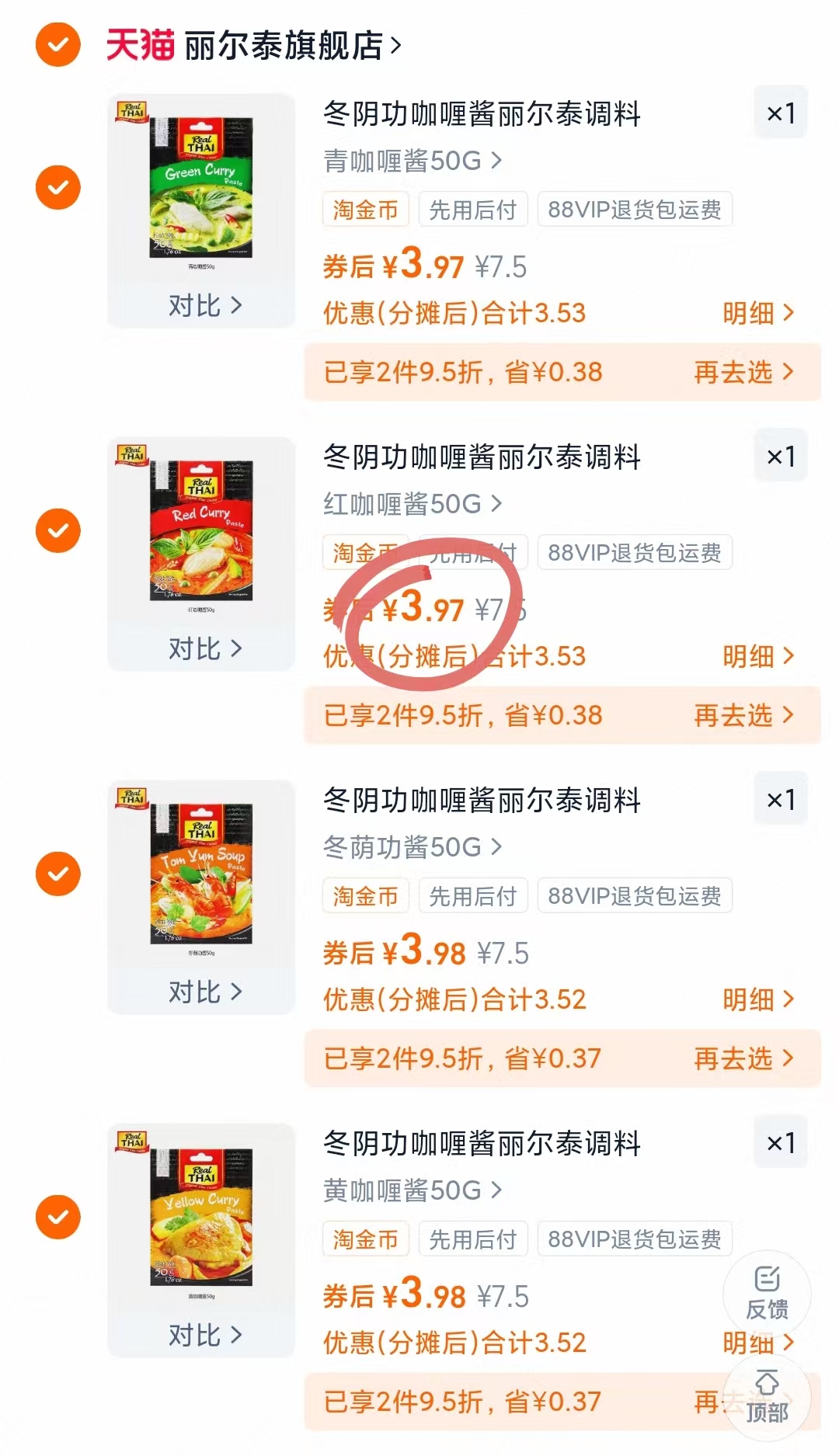Click 先用后付 badge on Tom Yum item
The image size is (839, 1456).
pos(474,895)
